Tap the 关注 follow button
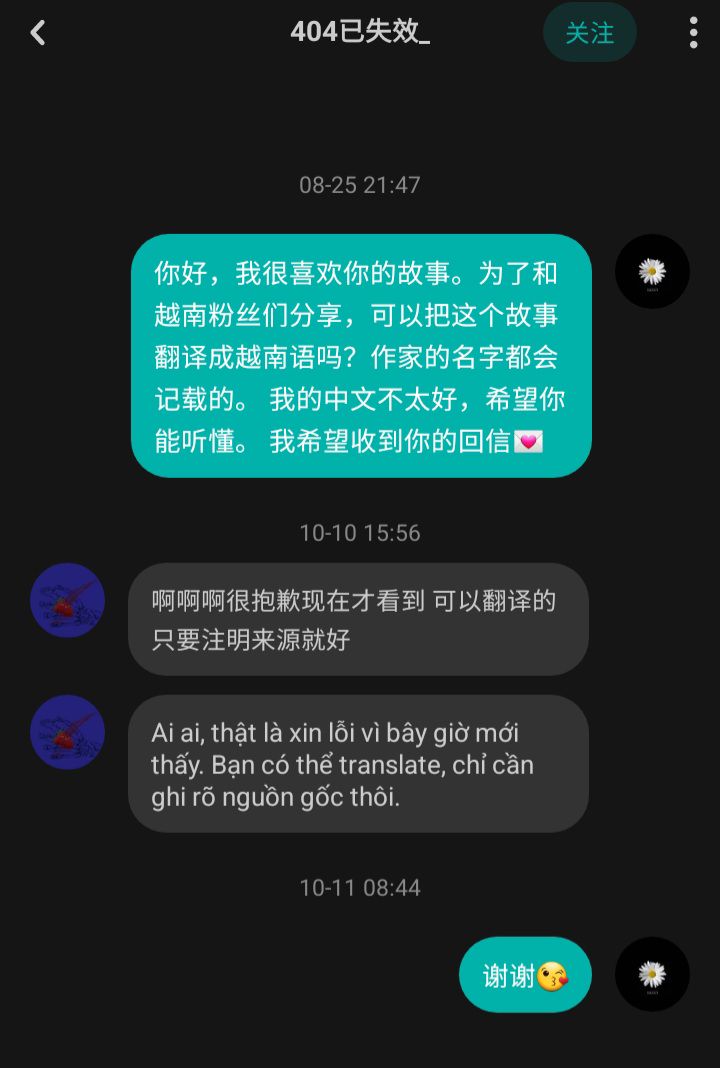 (590, 33)
